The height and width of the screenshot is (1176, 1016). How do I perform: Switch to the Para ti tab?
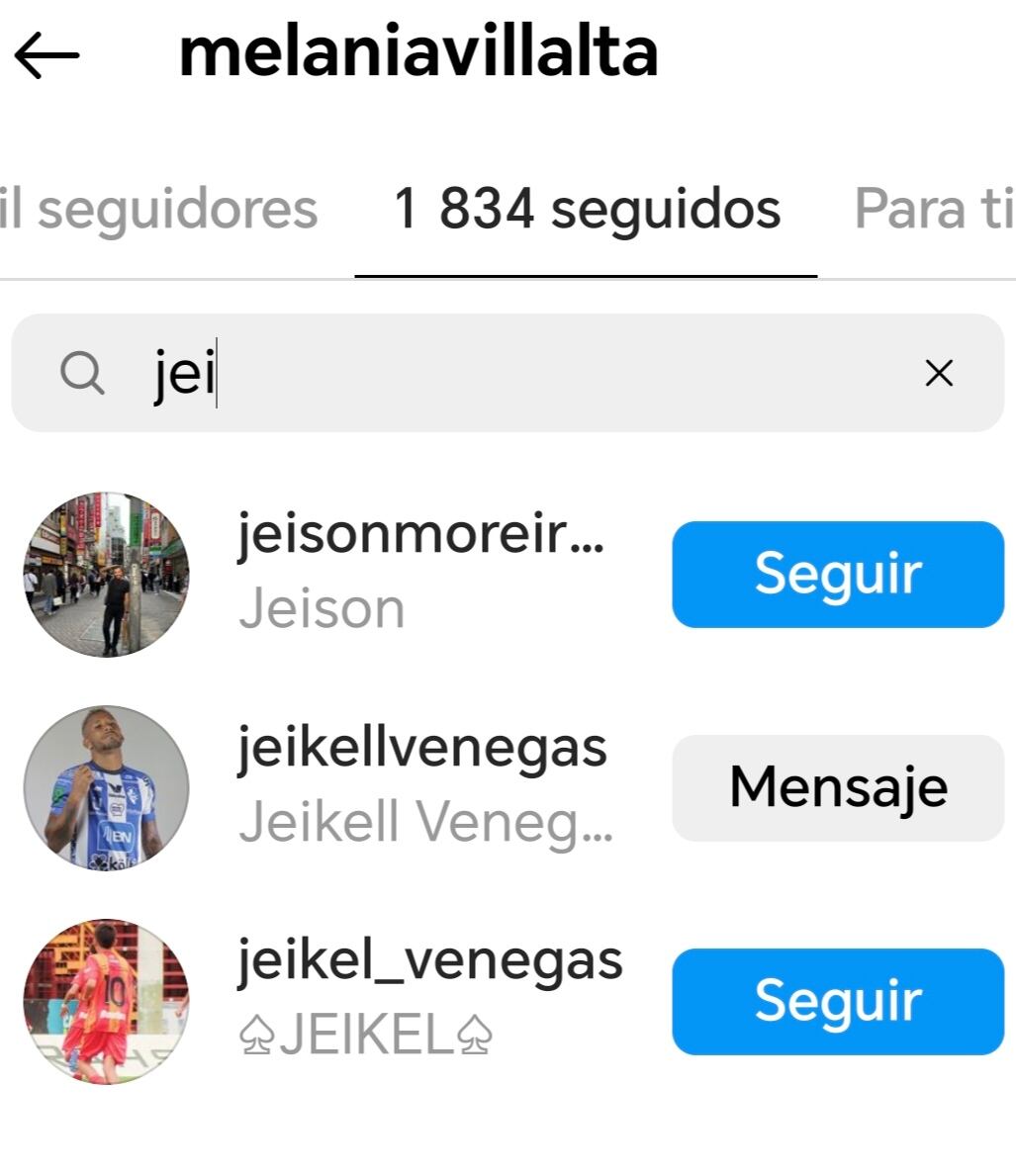click(932, 210)
